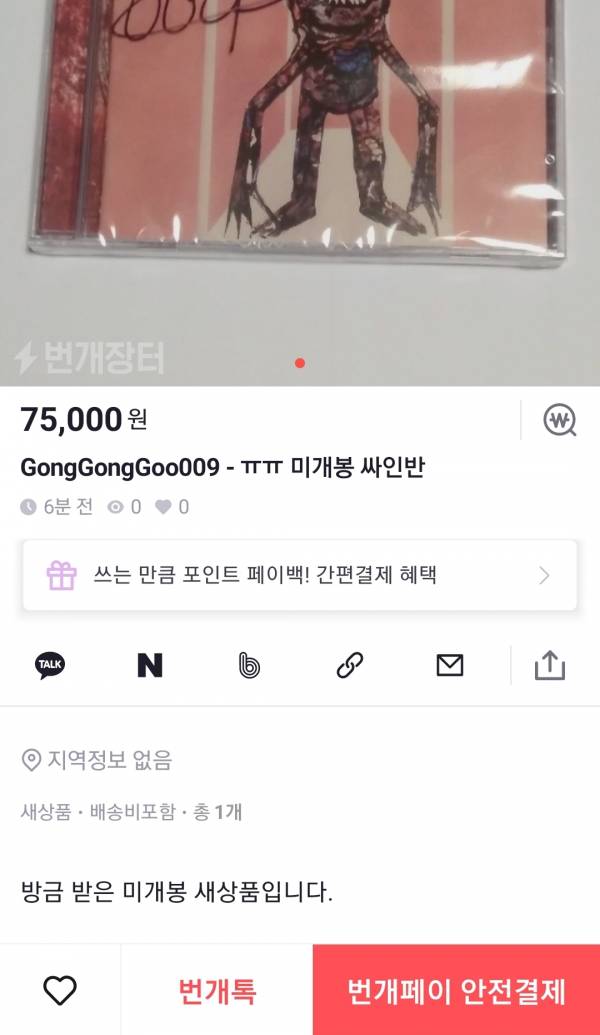This screenshot has height=1035, width=600.
Task: Open the point payback payment benefits banner
Action: click(300, 575)
